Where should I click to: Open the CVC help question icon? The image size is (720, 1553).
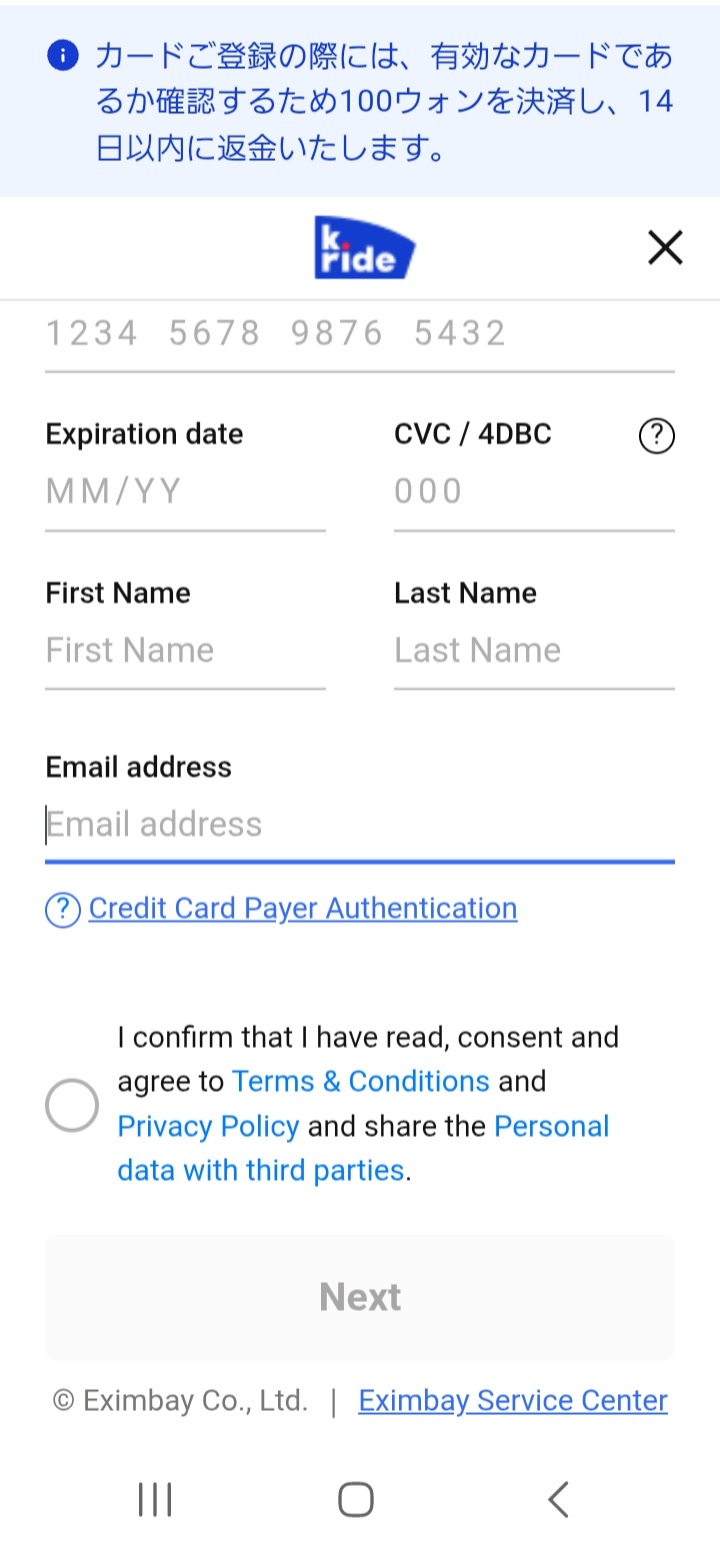tap(657, 436)
